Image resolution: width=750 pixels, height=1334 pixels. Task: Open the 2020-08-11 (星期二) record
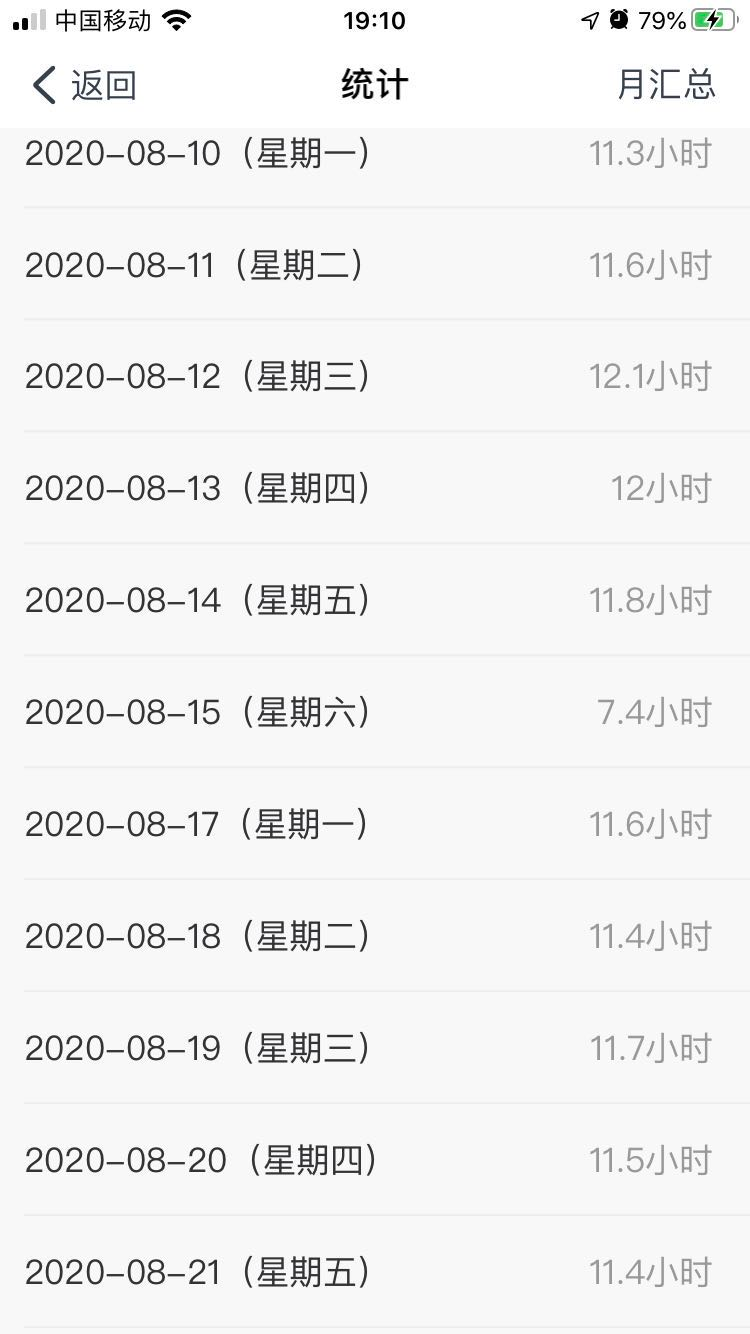375,265
